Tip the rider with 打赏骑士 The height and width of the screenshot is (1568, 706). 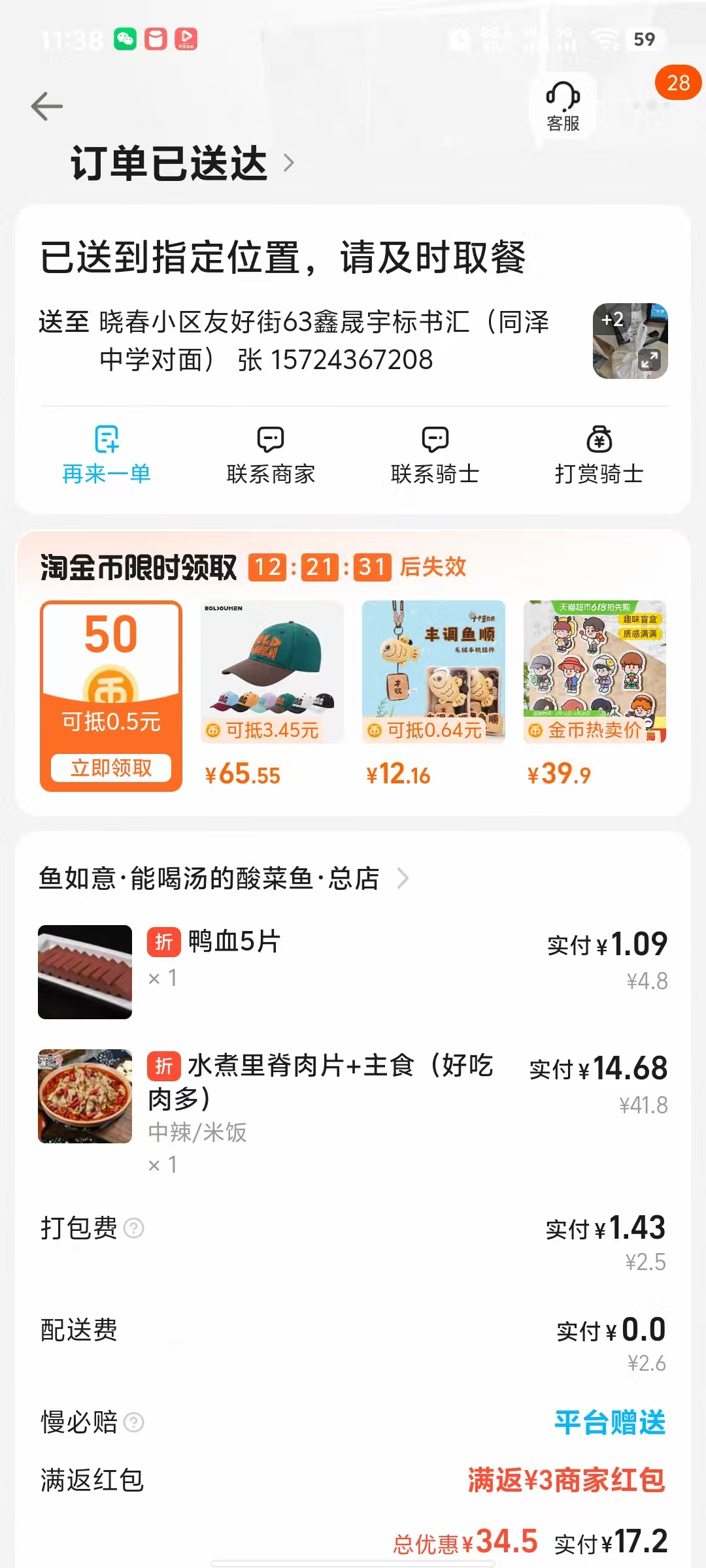click(599, 455)
